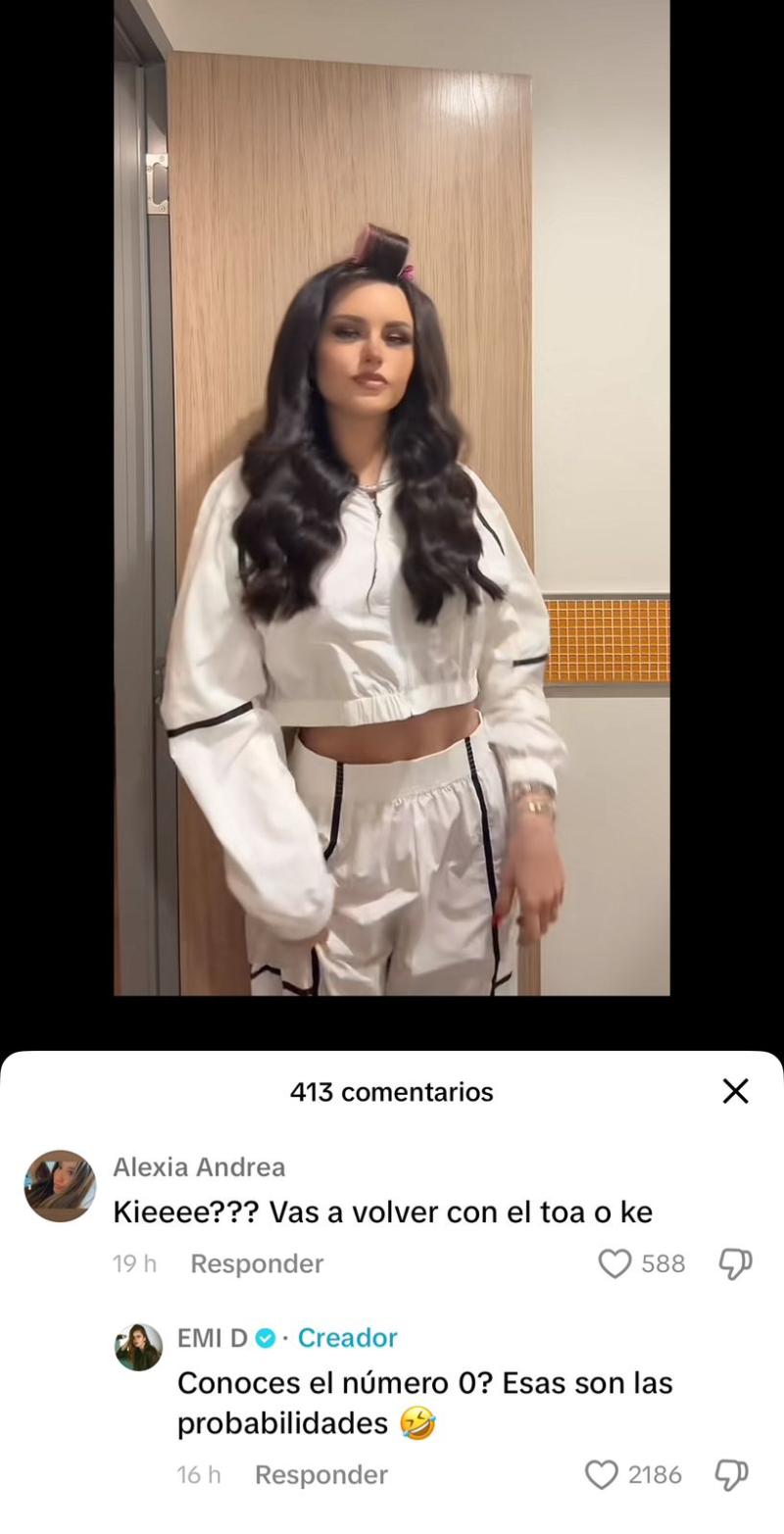Open Alexia Andrea's profile via username

[197, 1166]
